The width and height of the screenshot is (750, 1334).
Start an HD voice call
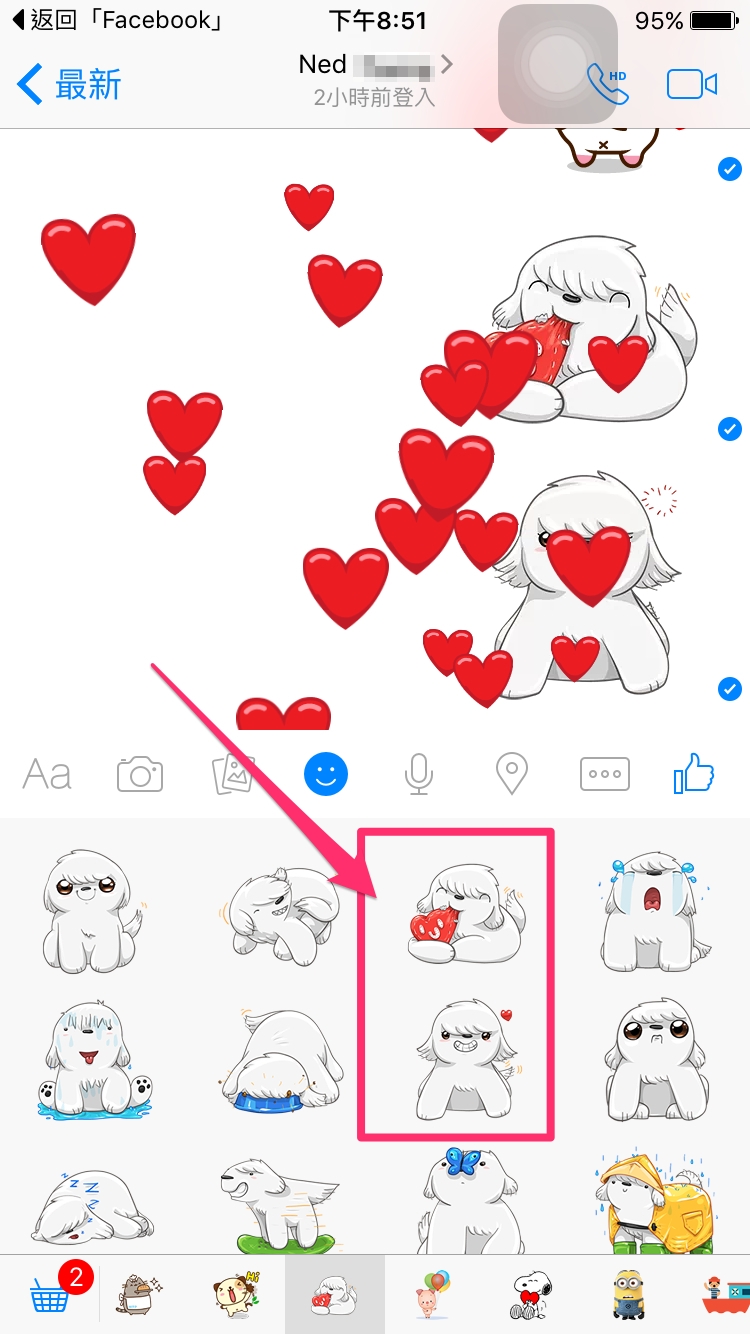coord(607,85)
